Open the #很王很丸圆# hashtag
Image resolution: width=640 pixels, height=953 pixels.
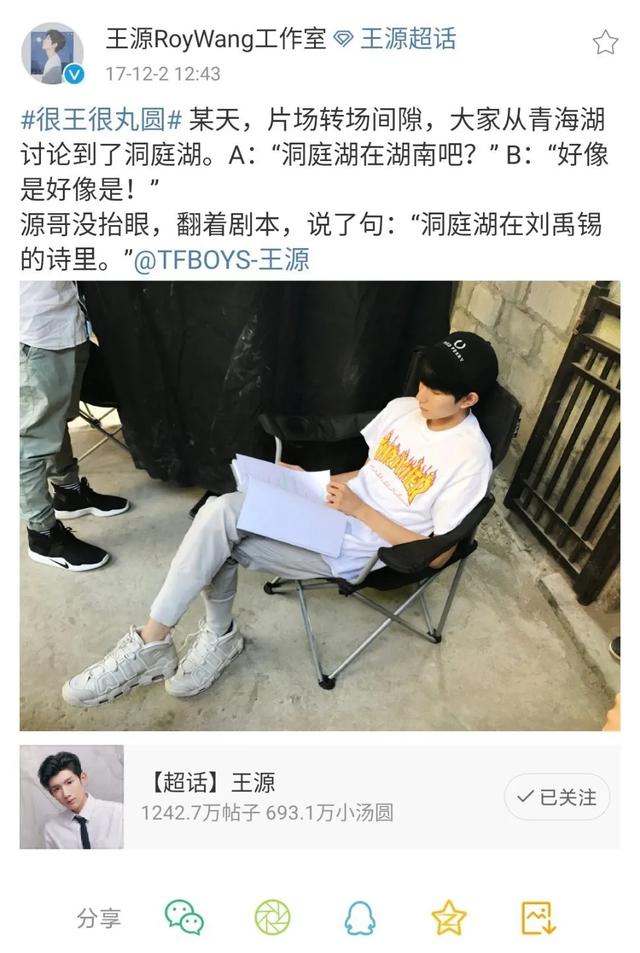pyautogui.click(x=101, y=120)
